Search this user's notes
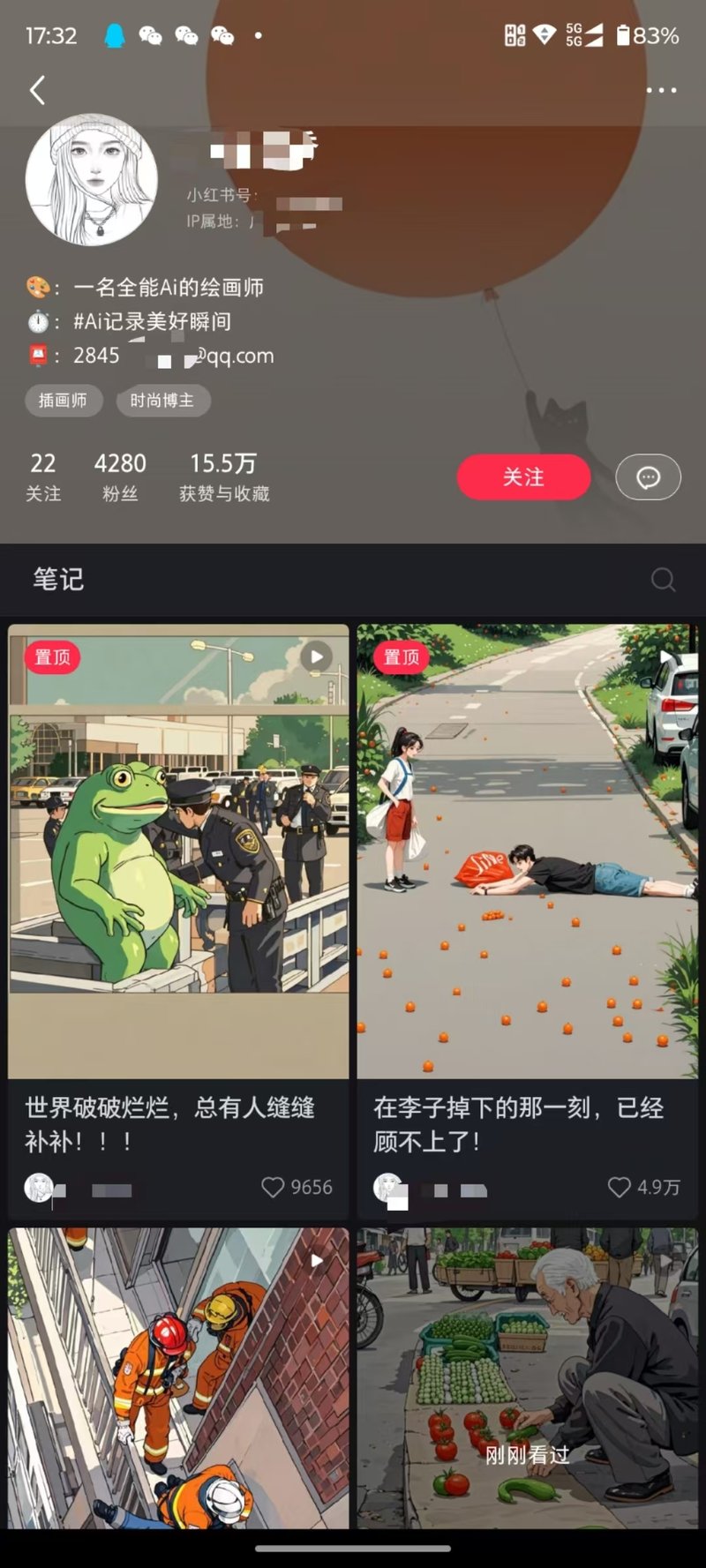Viewport: 706px width, 1568px height. coord(663,580)
